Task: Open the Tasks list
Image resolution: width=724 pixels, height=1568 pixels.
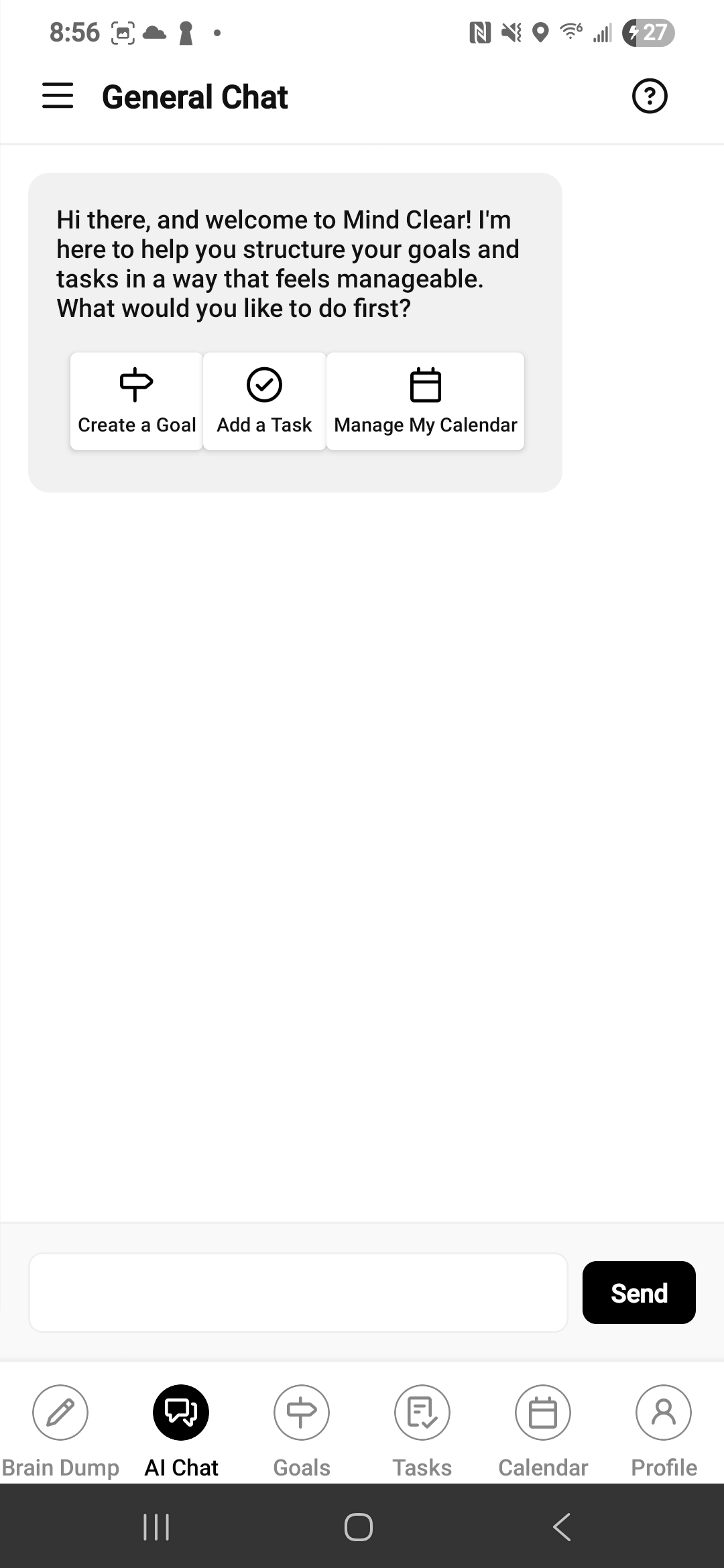Action: pos(422,1413)
